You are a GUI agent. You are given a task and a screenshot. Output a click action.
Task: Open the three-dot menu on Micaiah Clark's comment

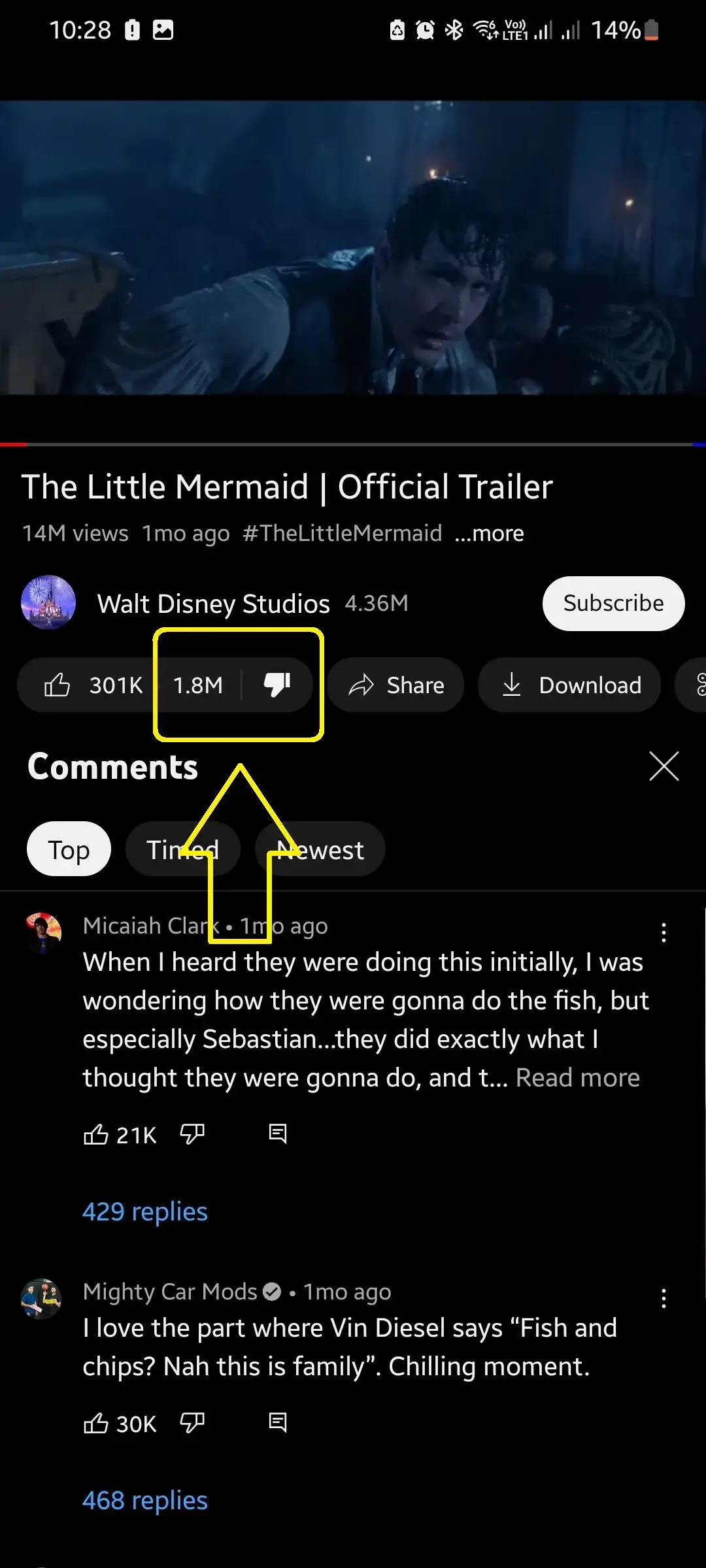coord(664,933)
